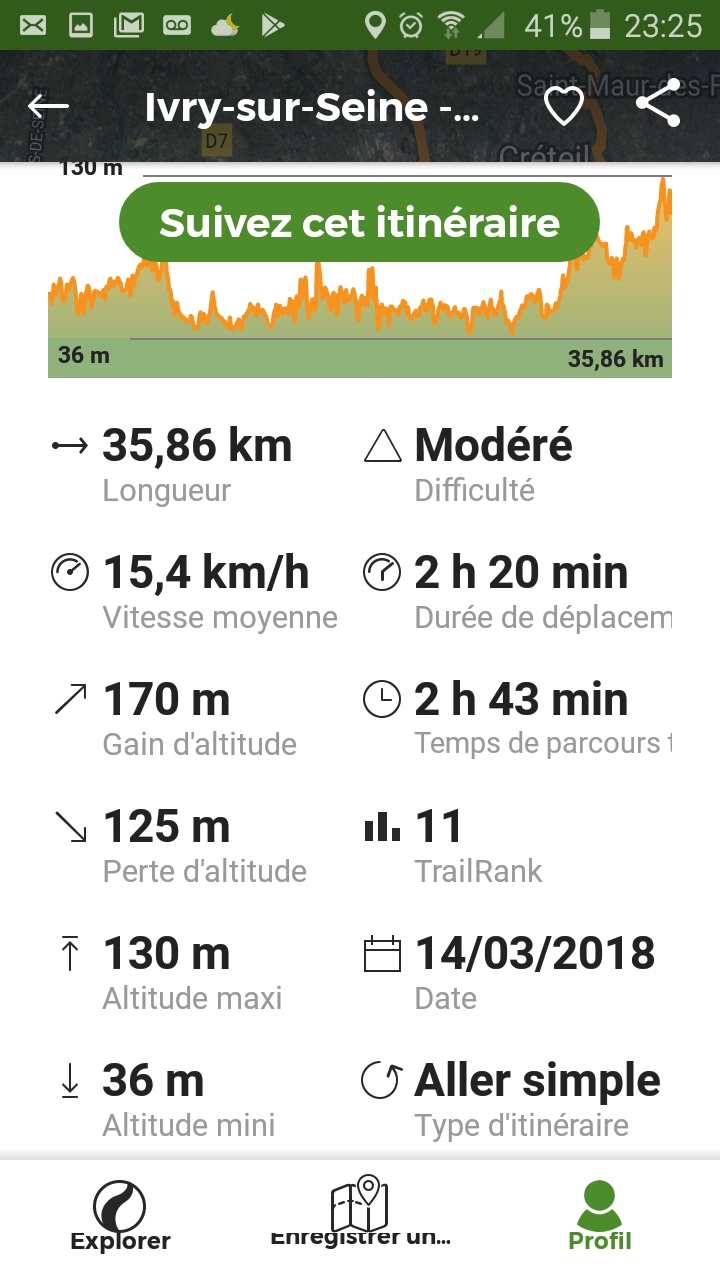Add this trail to favorites with the heart
The image size is (720, 1280).
[564, 106]
